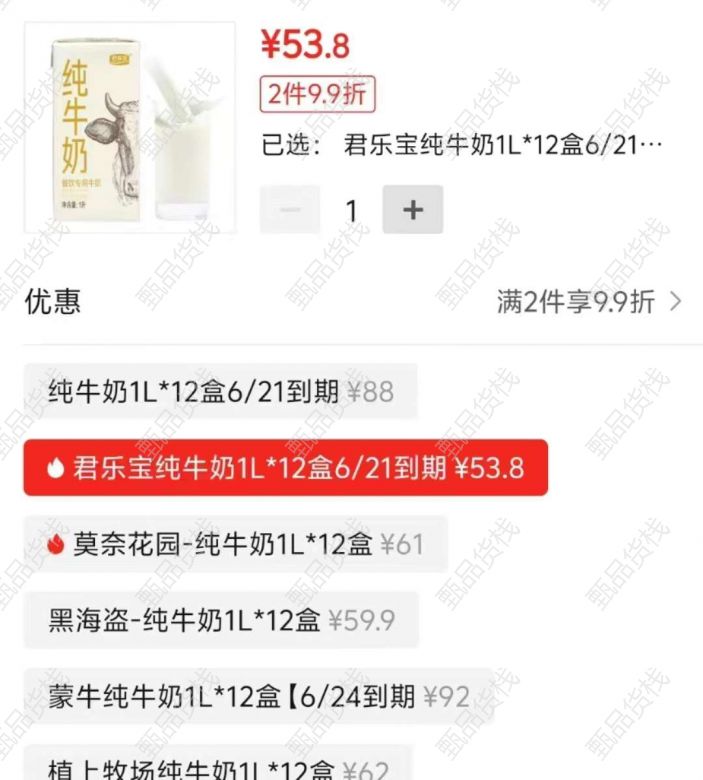
Task: Open the 满2件享9.9折 offer details
Action: coord(590,302)
